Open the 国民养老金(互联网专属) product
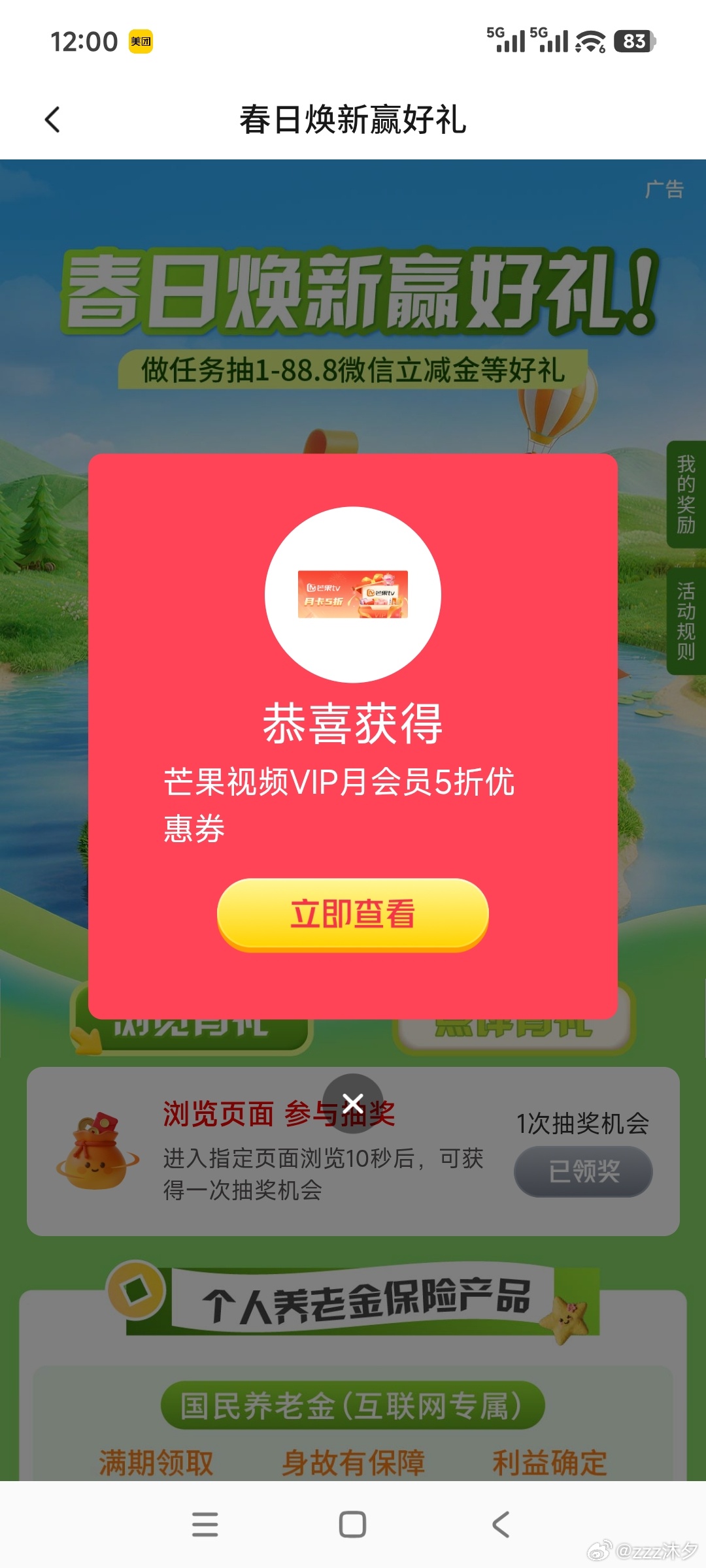 tap(352, 1405)
